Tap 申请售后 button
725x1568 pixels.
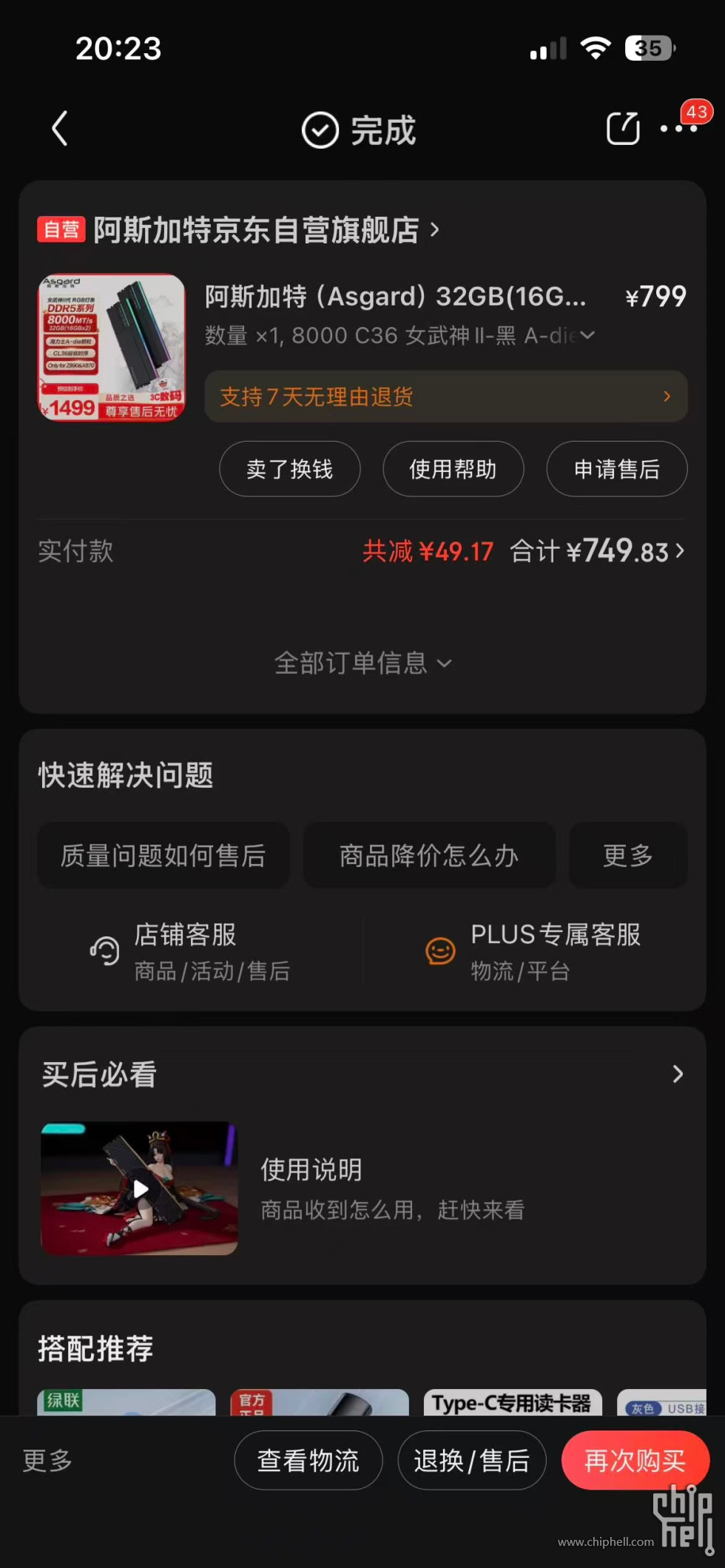[616, 469]
